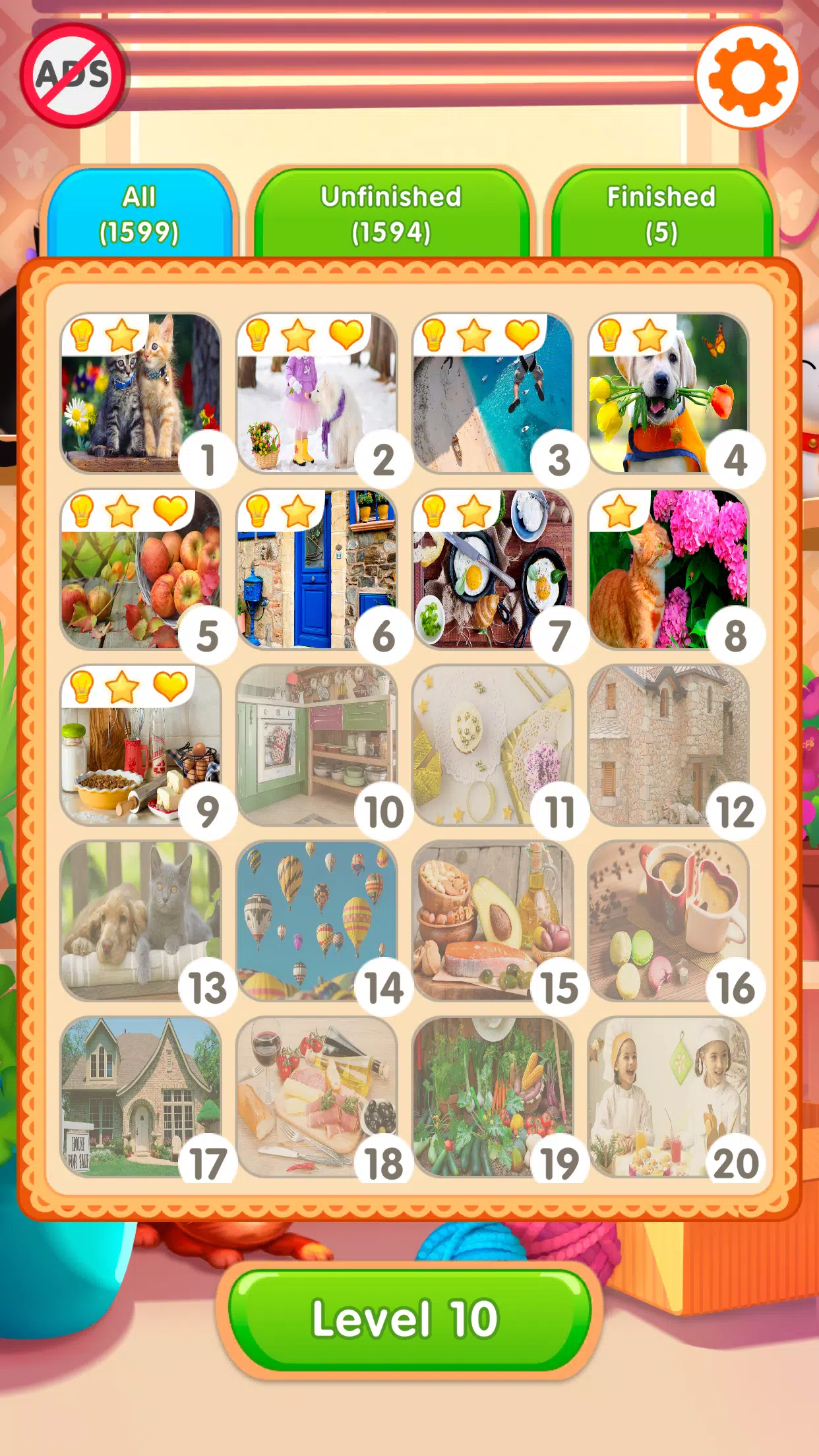Open puzzle 2 with girl and dog
This screenshot has width=819, height=1456.
pos(317,394)
